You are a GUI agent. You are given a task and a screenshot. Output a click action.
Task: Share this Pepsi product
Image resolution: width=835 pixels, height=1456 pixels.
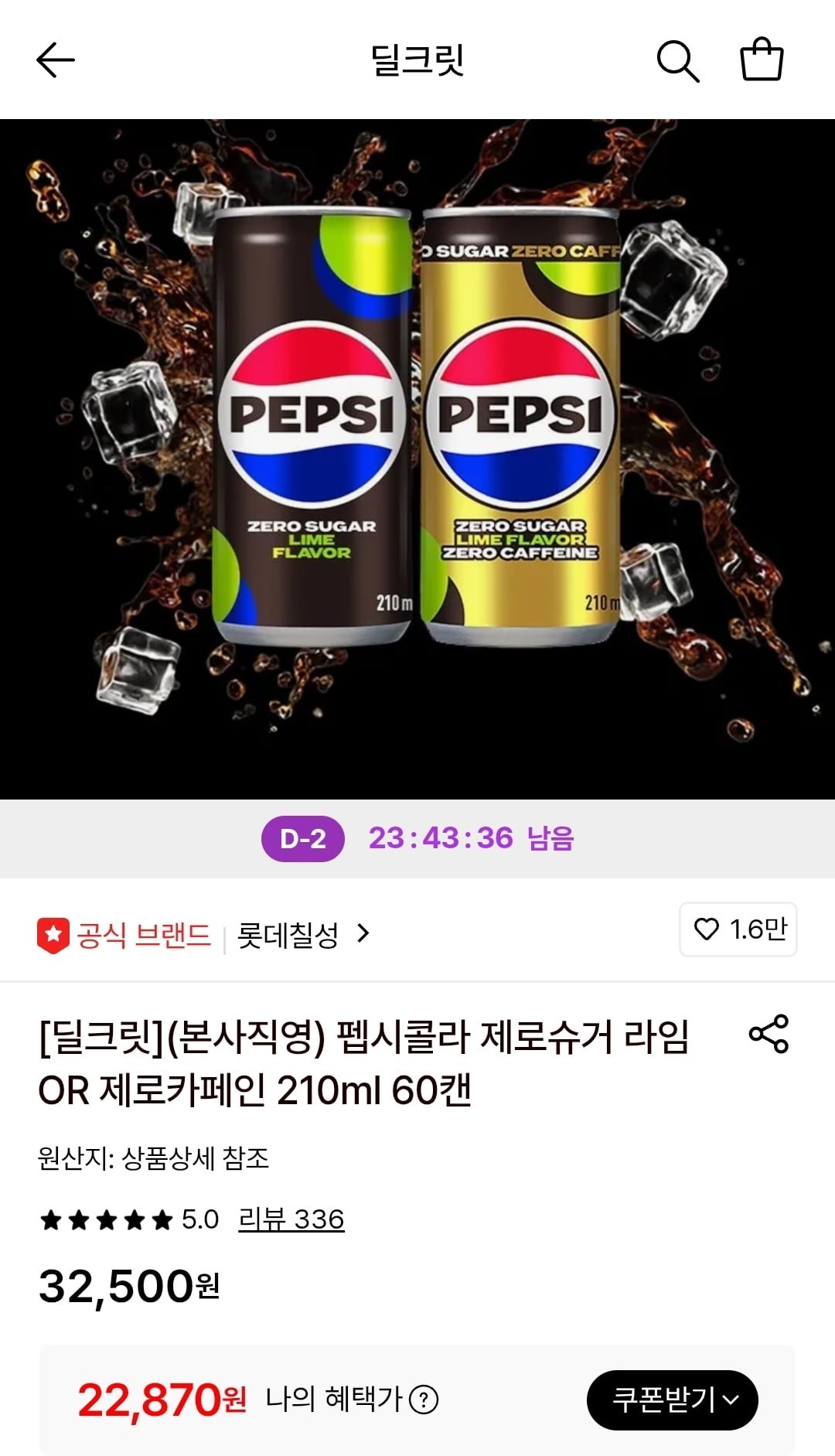click(x=769, y=1034)
